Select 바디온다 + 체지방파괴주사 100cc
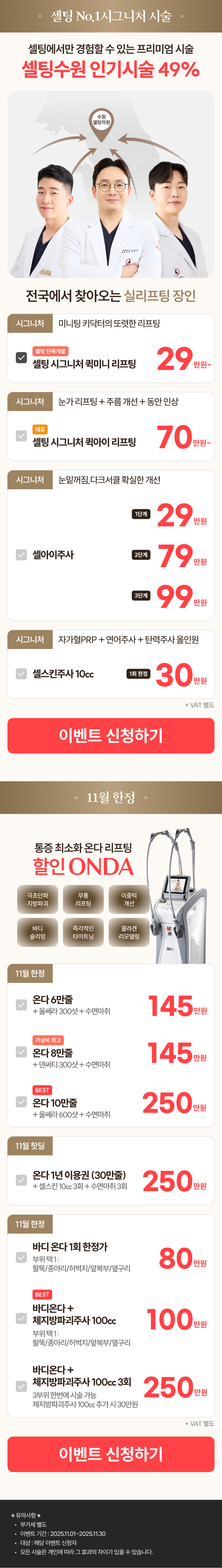Viewport: 222px width, 1568px height. point(21,1318)
